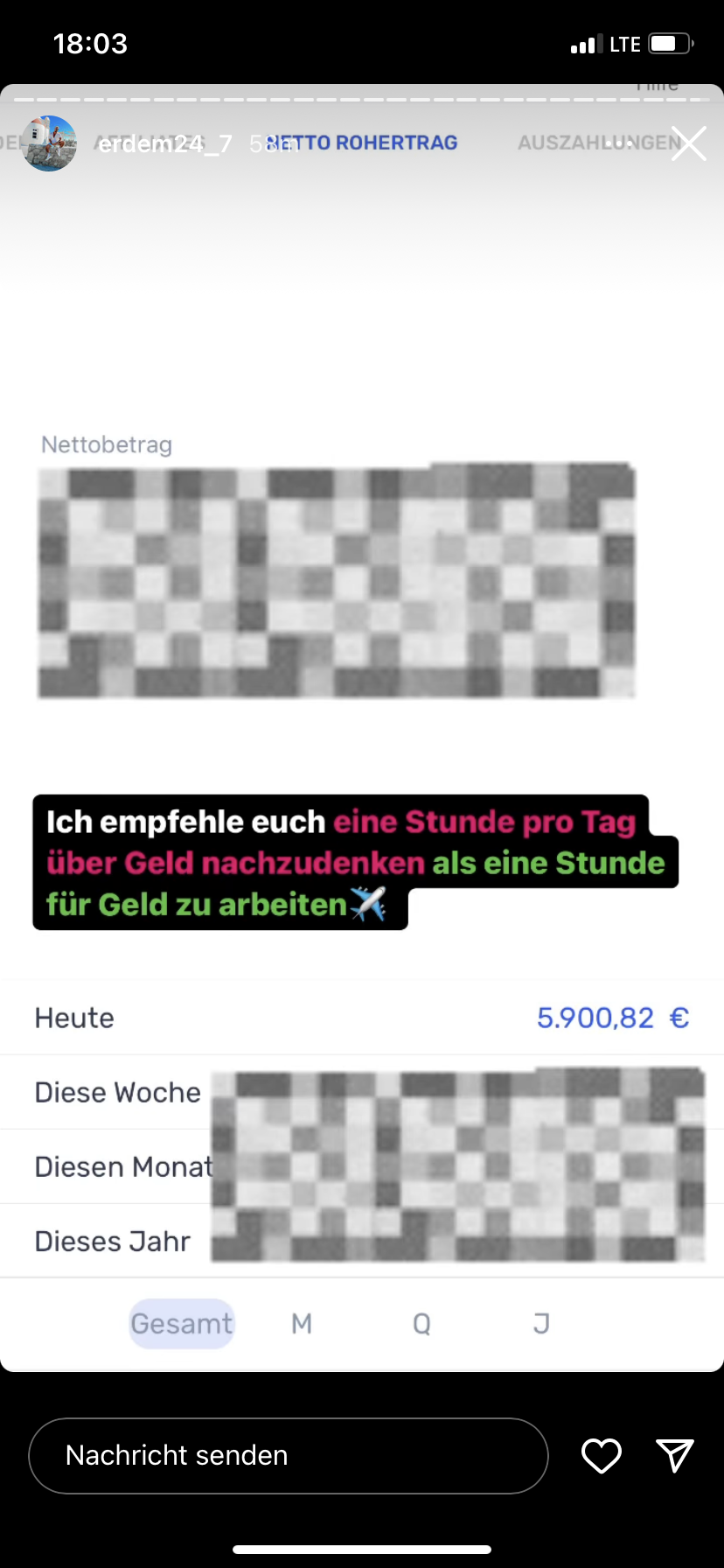
Task: Share the story via paper plane icon
Action: coord(675,1455)
